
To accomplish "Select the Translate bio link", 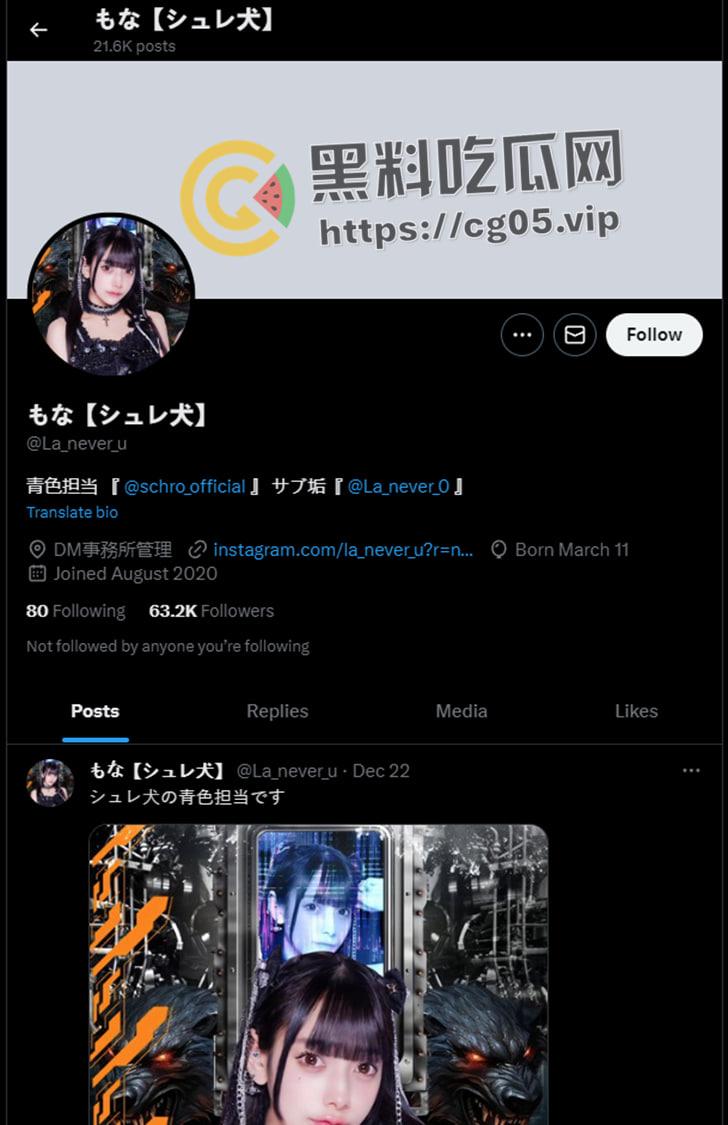I will click(71, 512).
